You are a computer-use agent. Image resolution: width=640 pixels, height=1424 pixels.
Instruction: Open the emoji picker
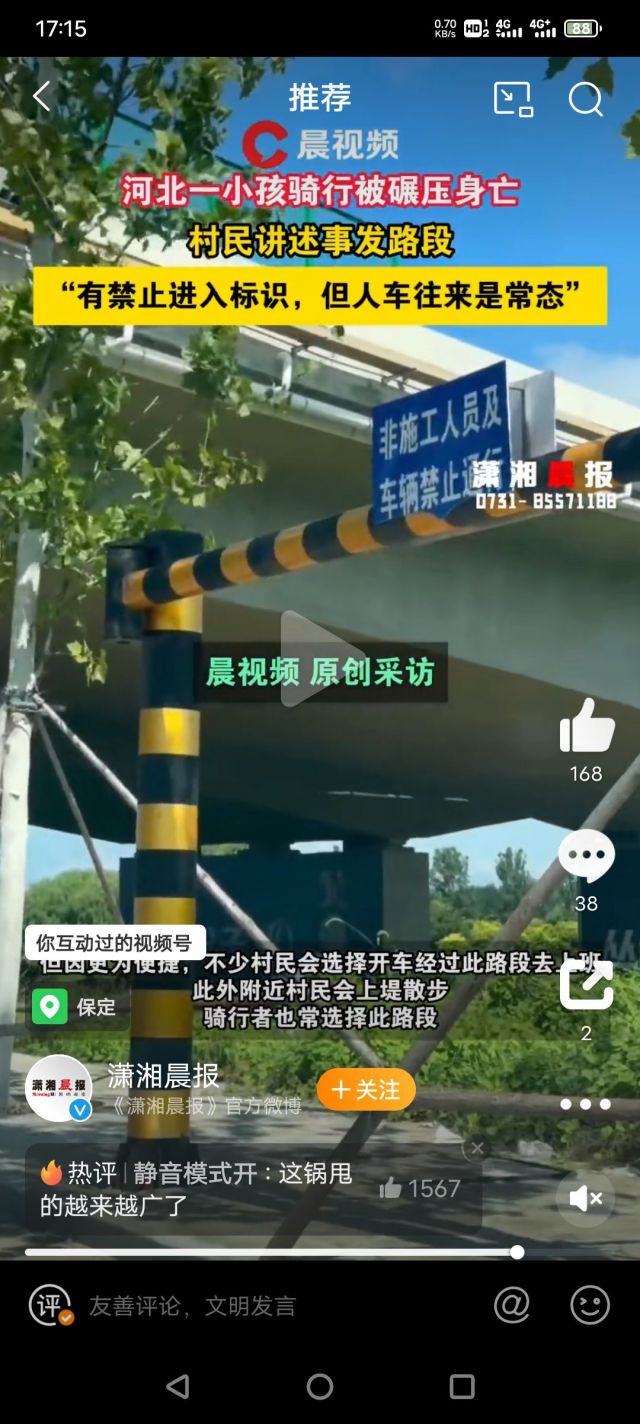[x=590, y=1305]
